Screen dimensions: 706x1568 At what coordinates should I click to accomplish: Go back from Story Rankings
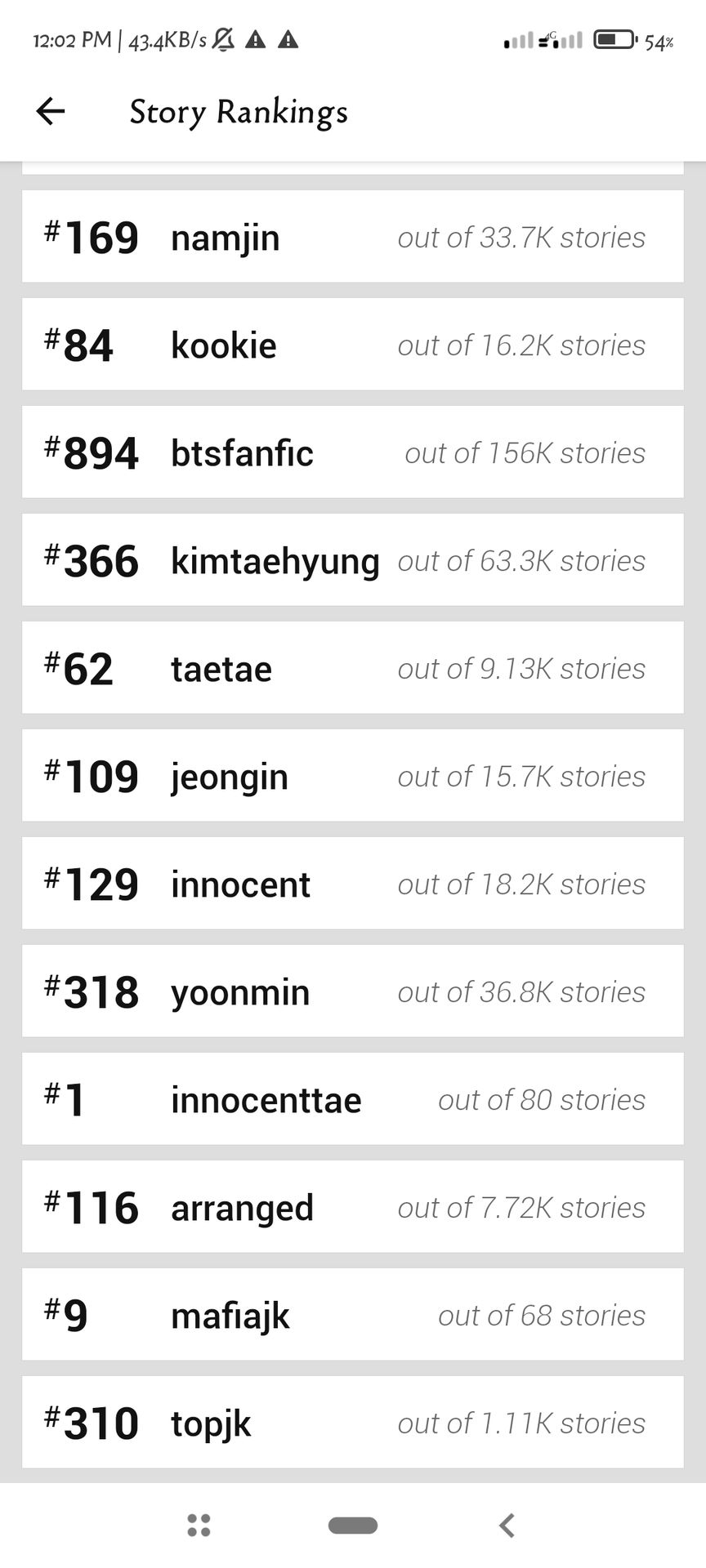tap(51, 111)
